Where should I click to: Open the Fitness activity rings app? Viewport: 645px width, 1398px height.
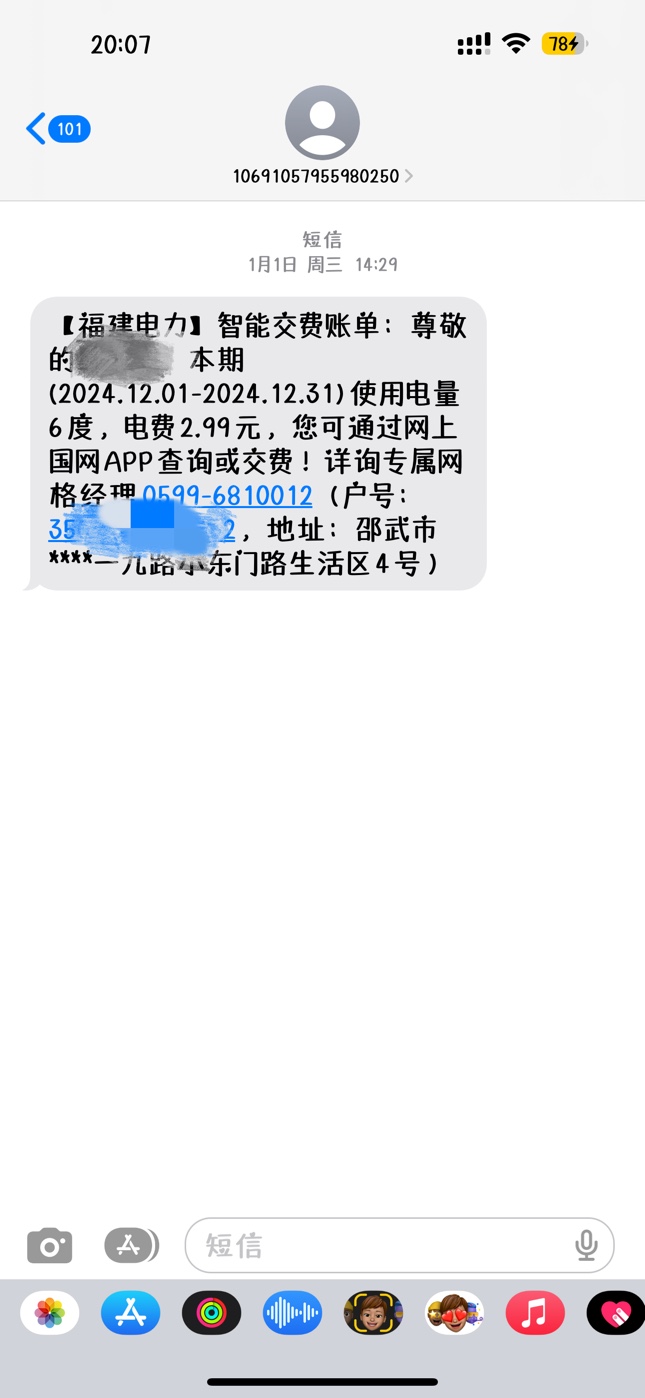(x=211, y=1313)
